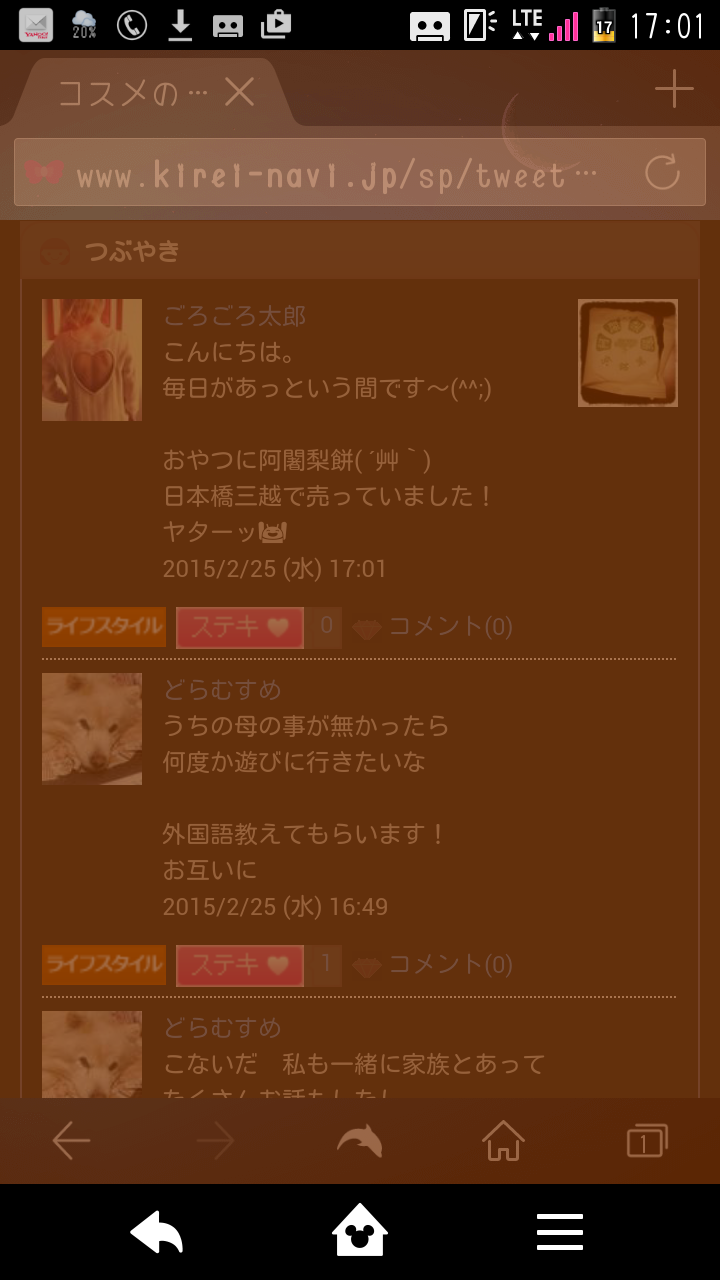Open ごろごろ太郎's profile picture
Screen dimensions: 720x1280
(92, 360)
